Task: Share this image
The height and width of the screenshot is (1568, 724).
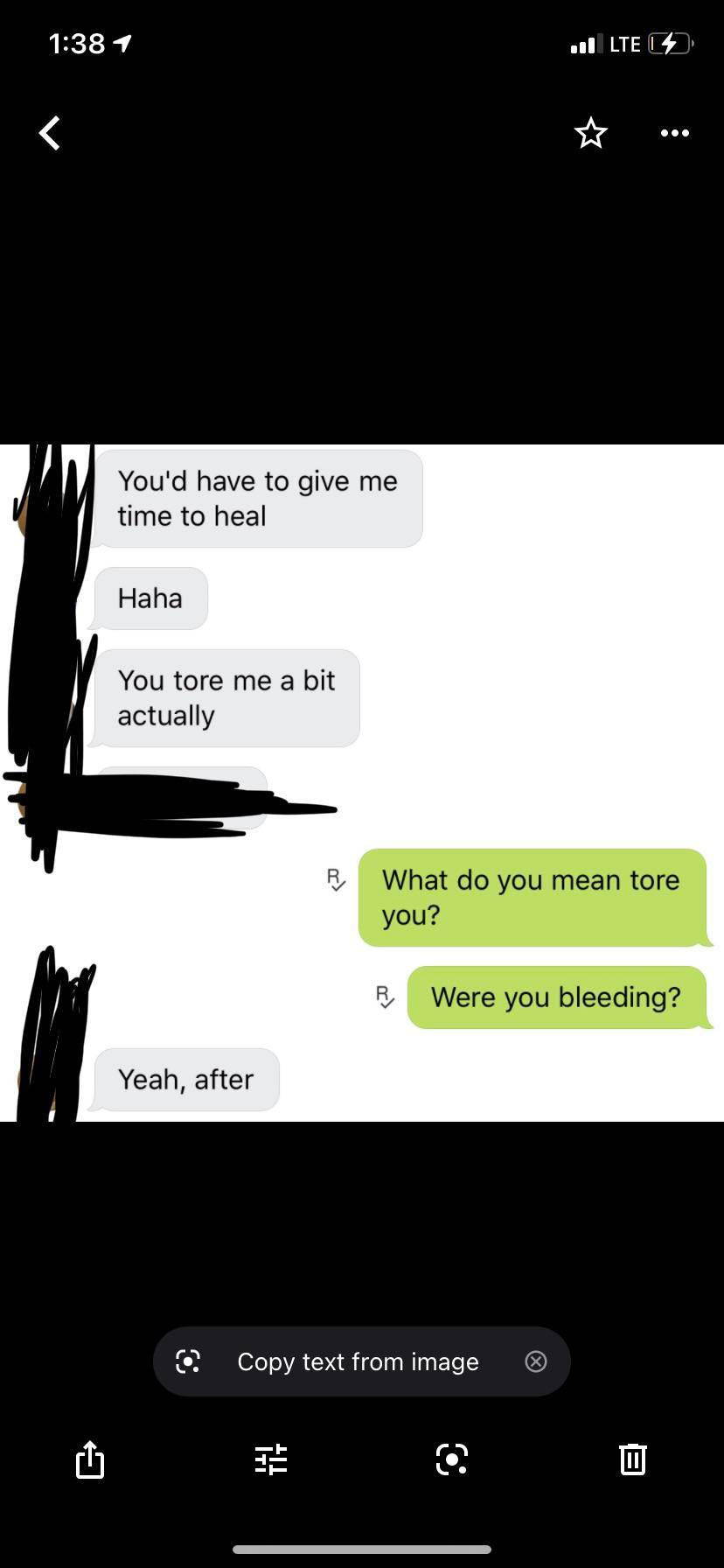Action: (x=90, y=1459)
